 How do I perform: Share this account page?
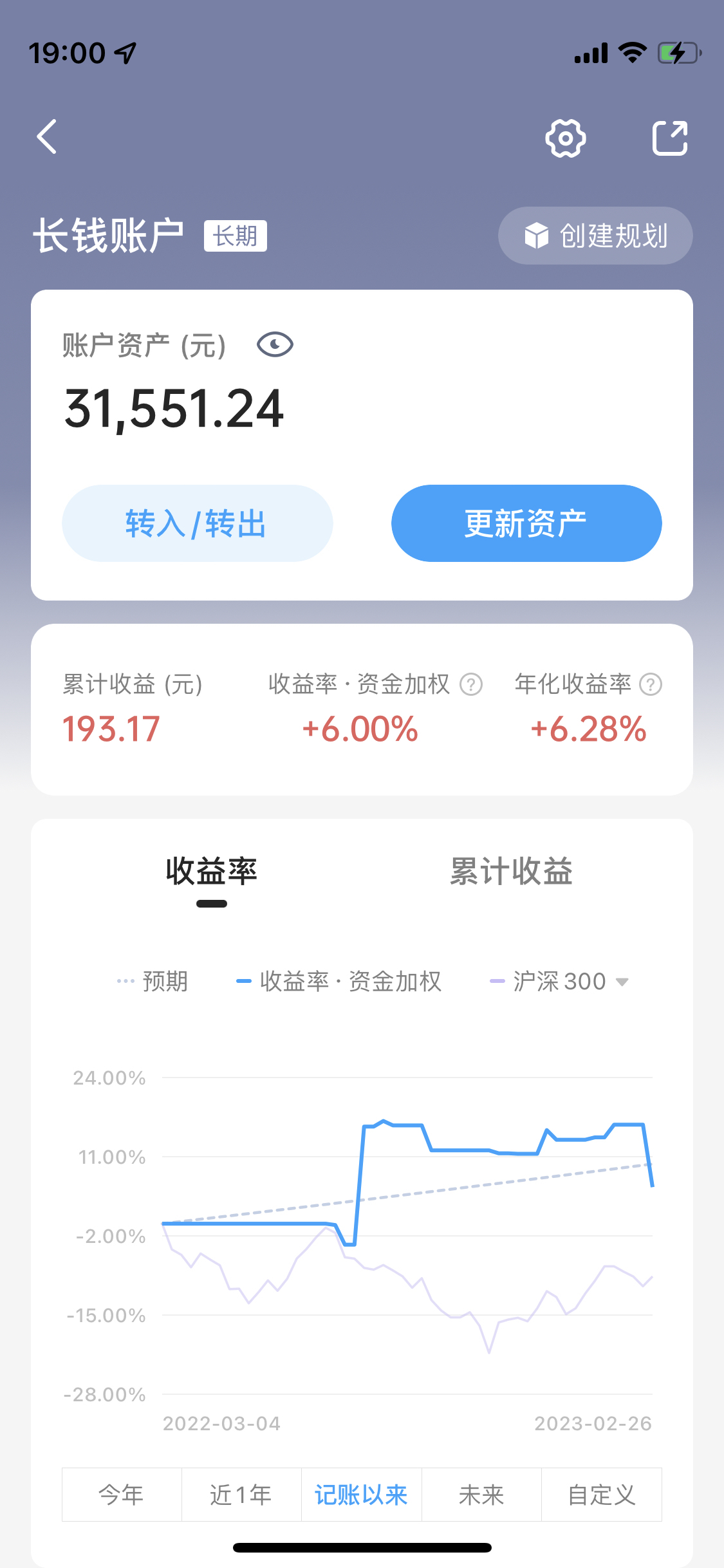tap(670, 138)
